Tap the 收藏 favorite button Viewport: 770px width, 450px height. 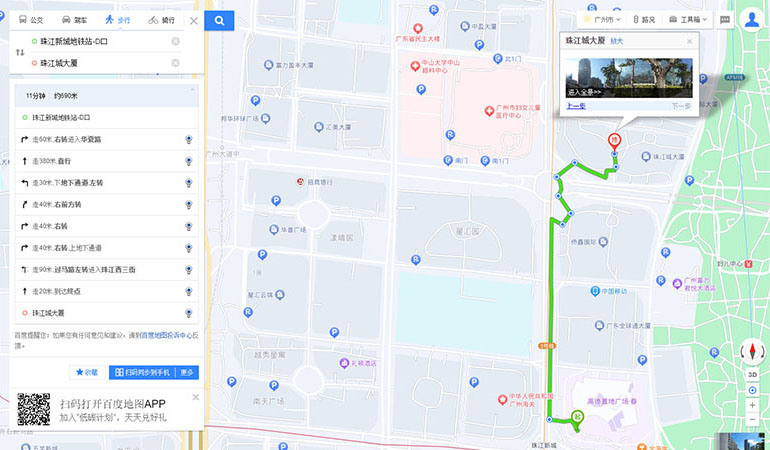(87, 372)
